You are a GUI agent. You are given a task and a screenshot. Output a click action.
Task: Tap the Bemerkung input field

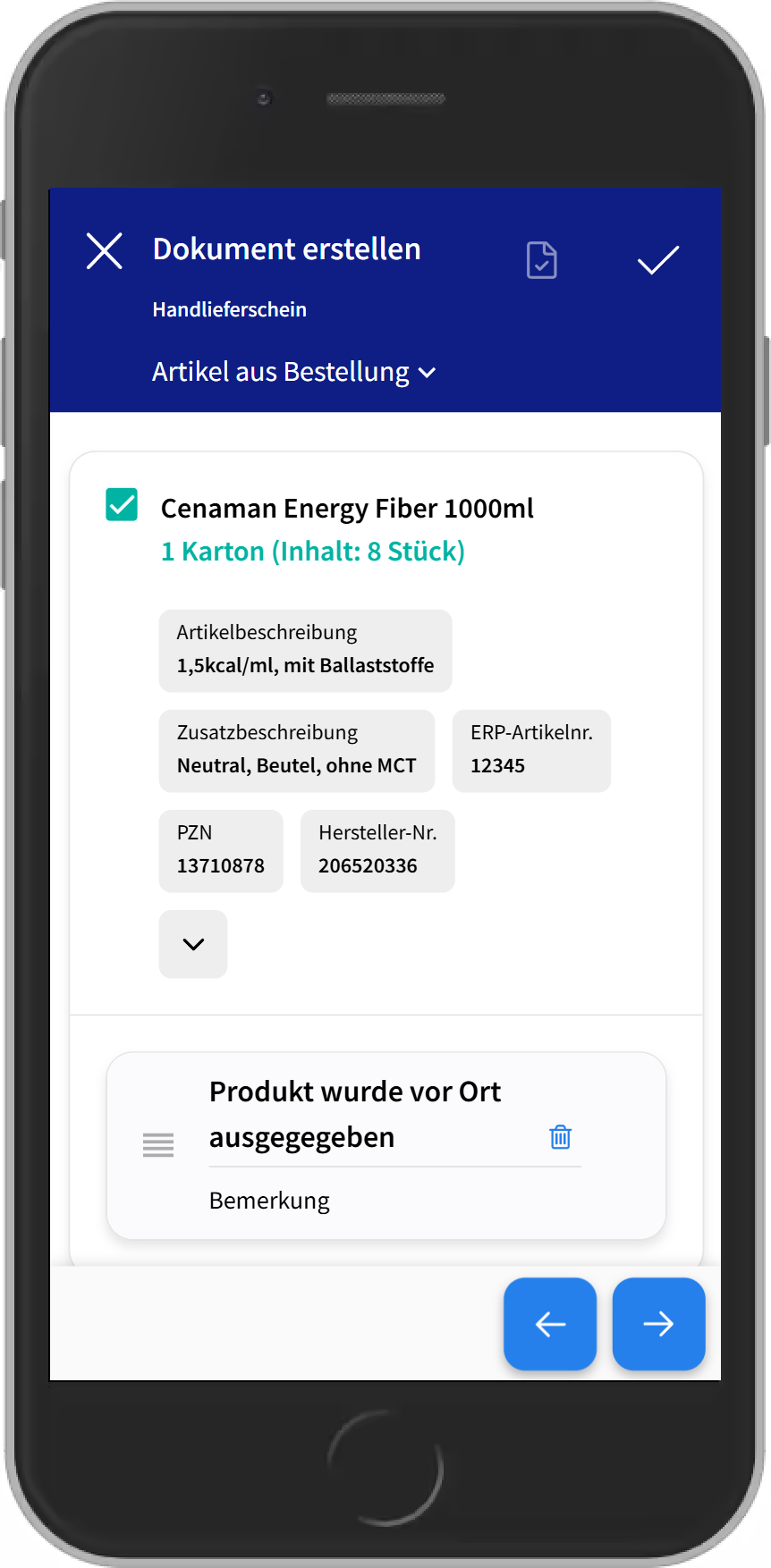click(x=394, y=1201)
